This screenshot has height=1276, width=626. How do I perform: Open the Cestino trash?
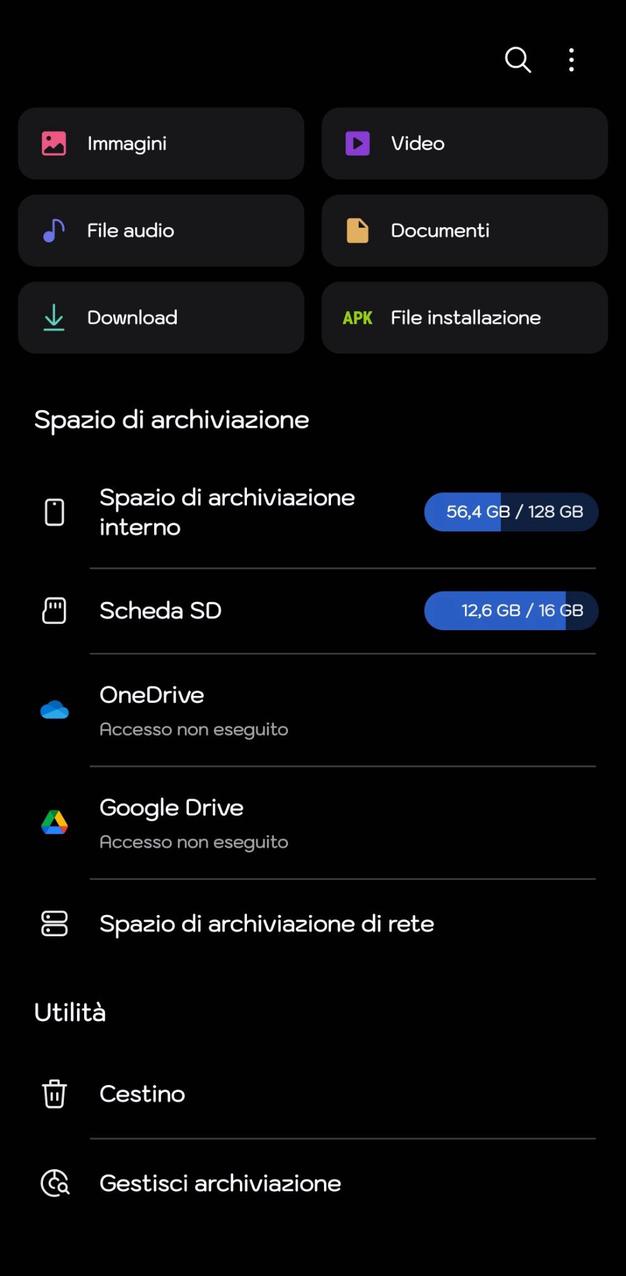300,1093
